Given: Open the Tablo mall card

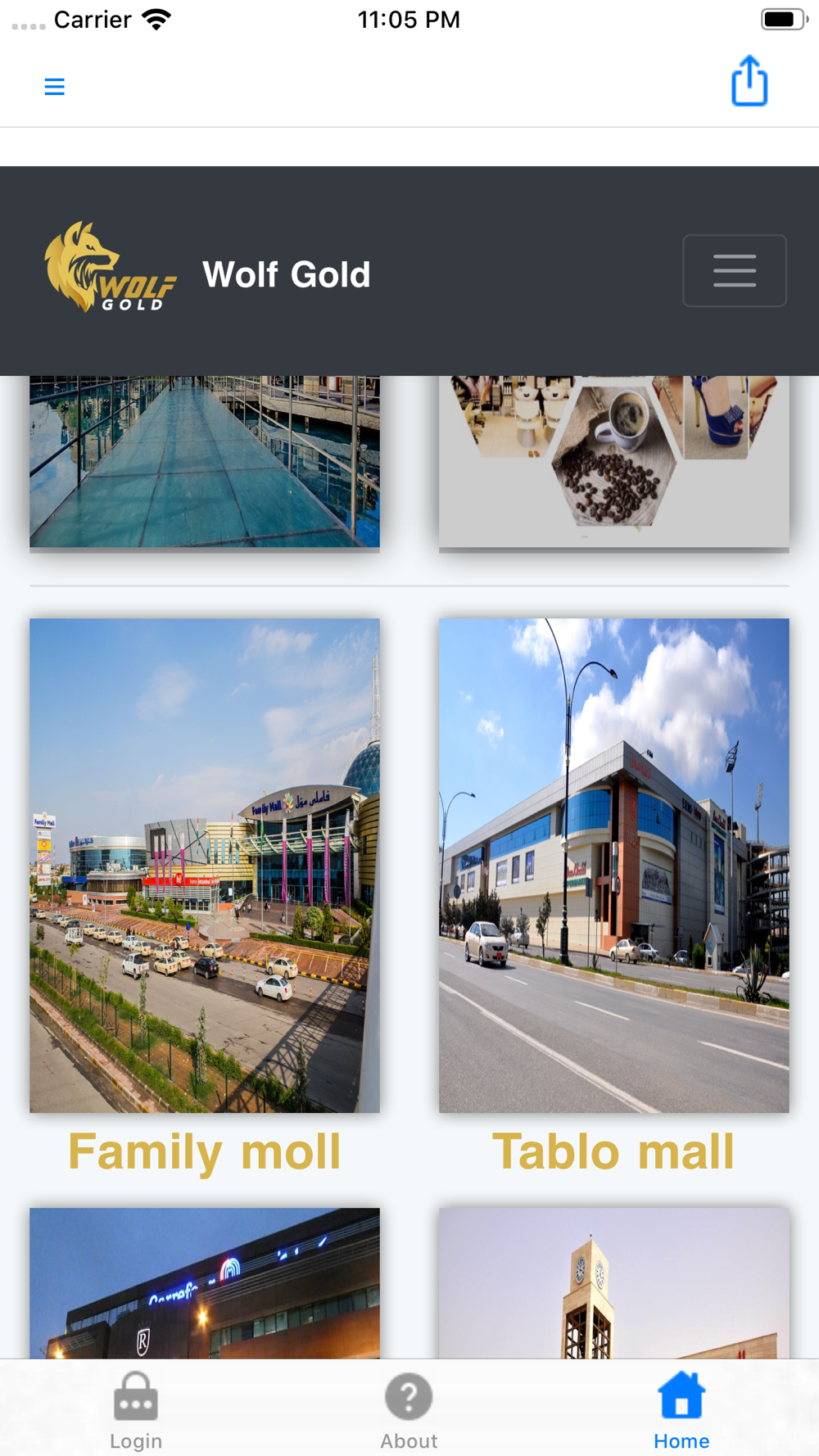Looking at the screenshot, I should click(614, 866).
